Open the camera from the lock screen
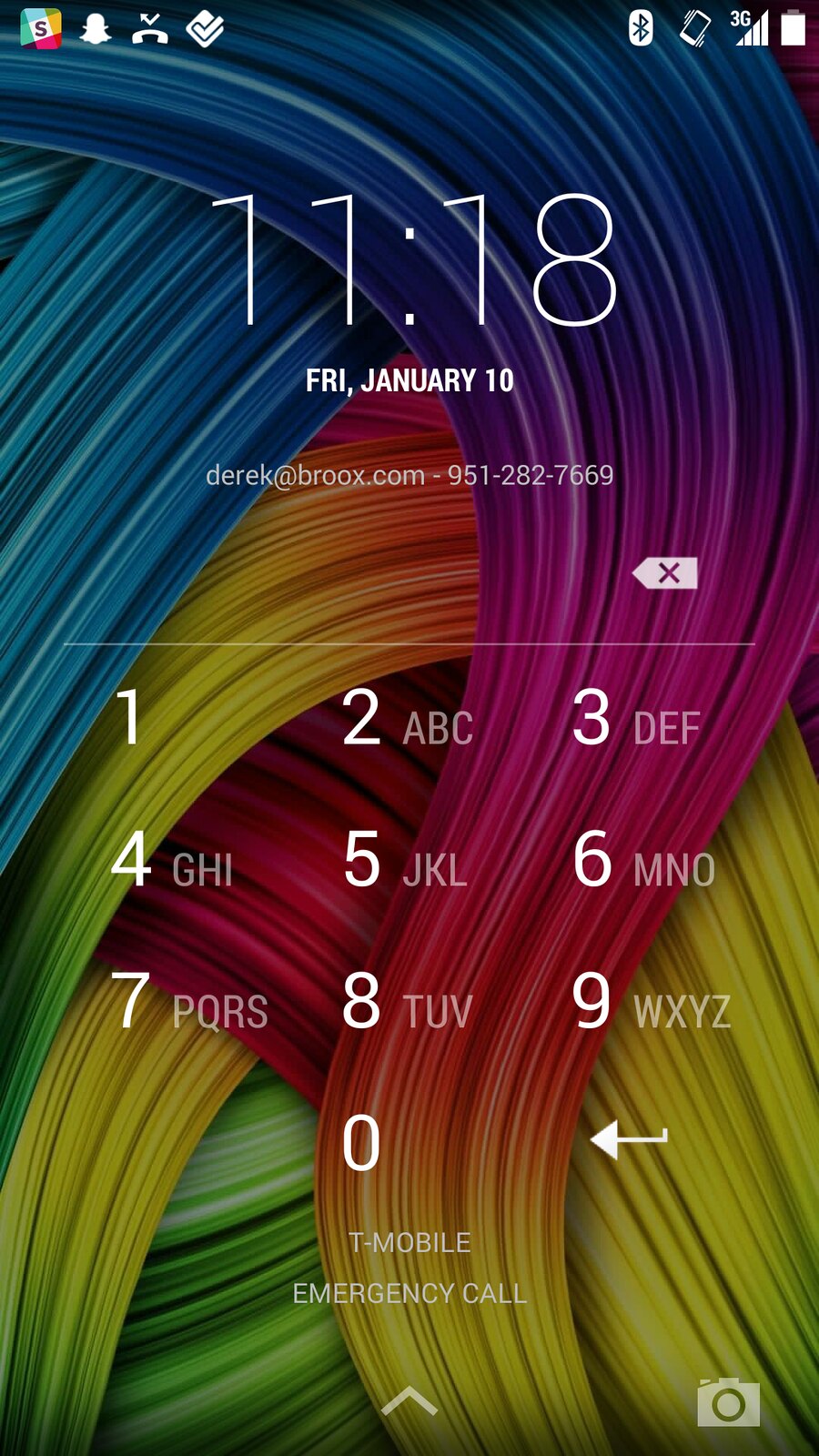 (728, 1402)
